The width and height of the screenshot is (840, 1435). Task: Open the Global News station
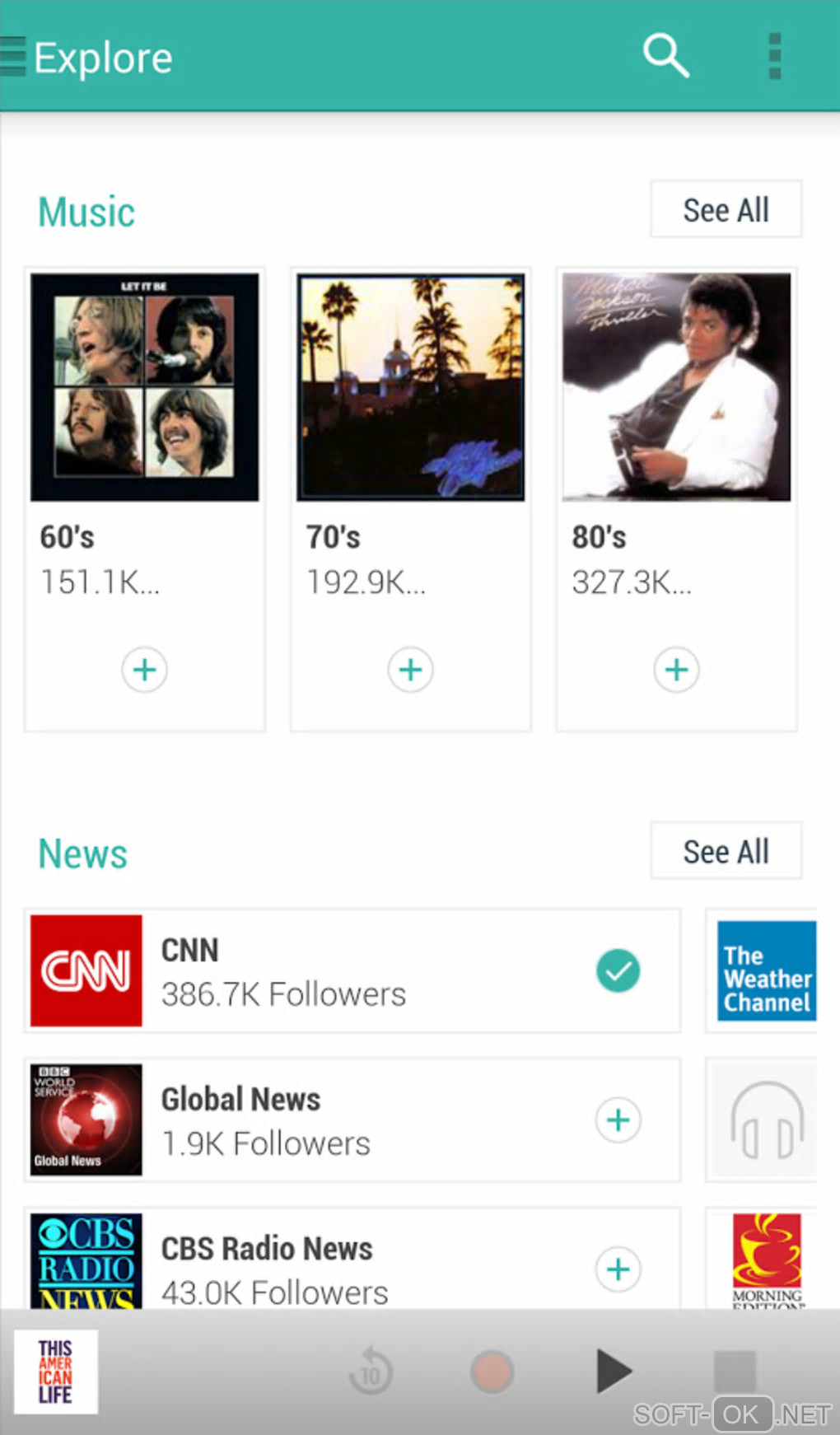[329, 1120]
